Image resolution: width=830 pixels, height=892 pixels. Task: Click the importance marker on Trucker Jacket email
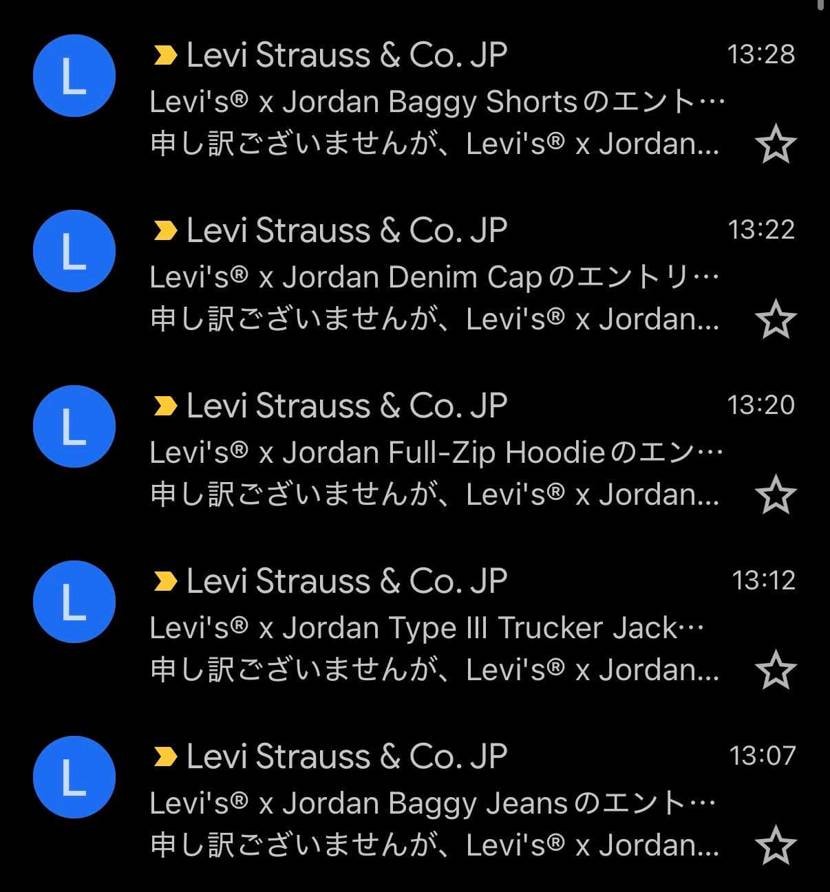pyautogui.click(x=166, y=581)
